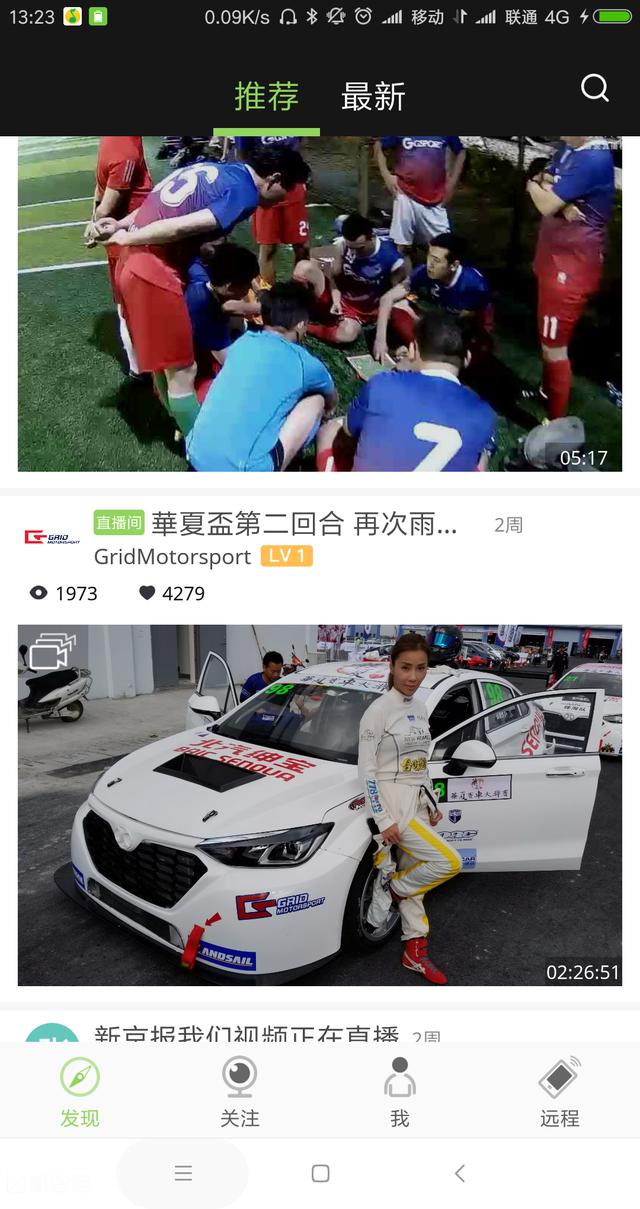
Task: Open the 关注 tab
Action: pos(240,1092)
